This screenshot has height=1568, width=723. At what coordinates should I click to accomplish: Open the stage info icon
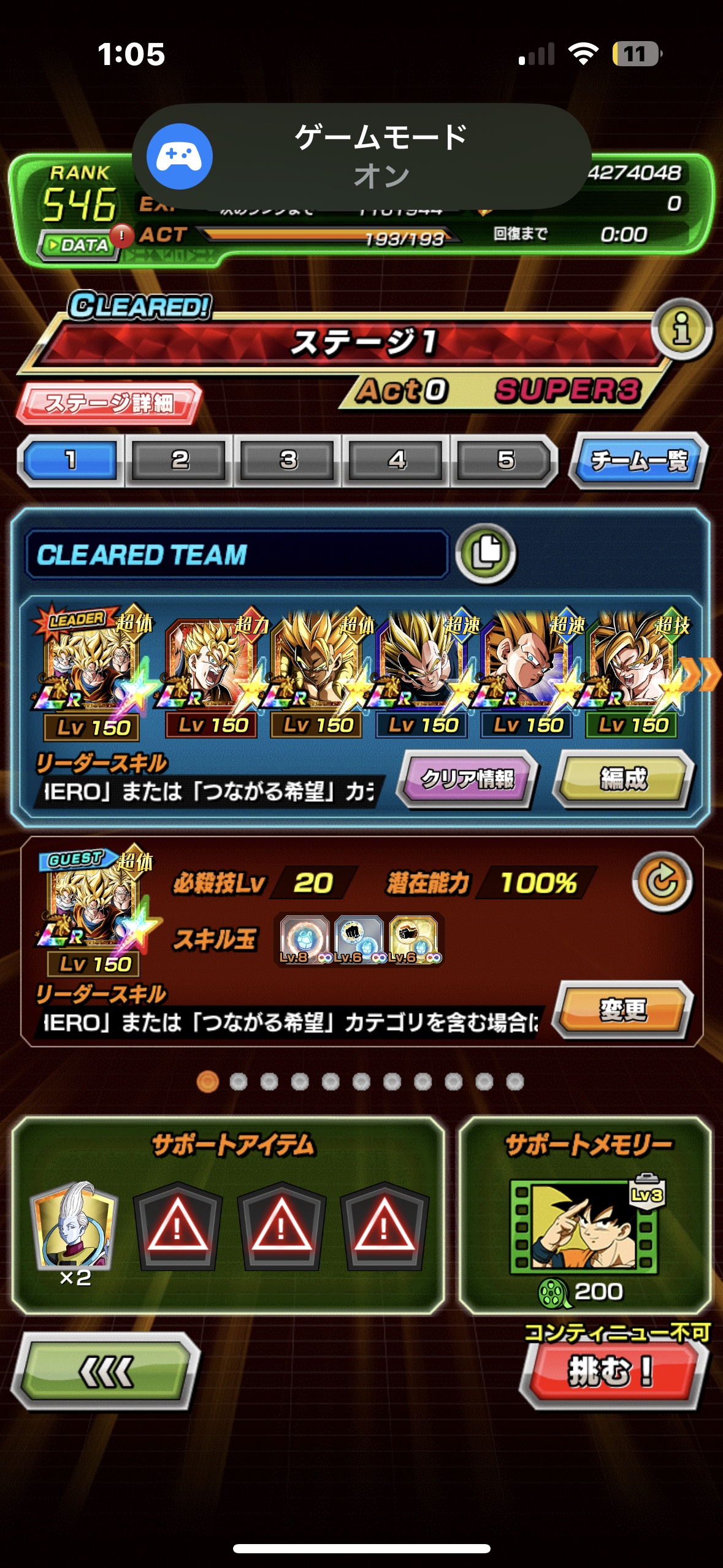point(681,329)
